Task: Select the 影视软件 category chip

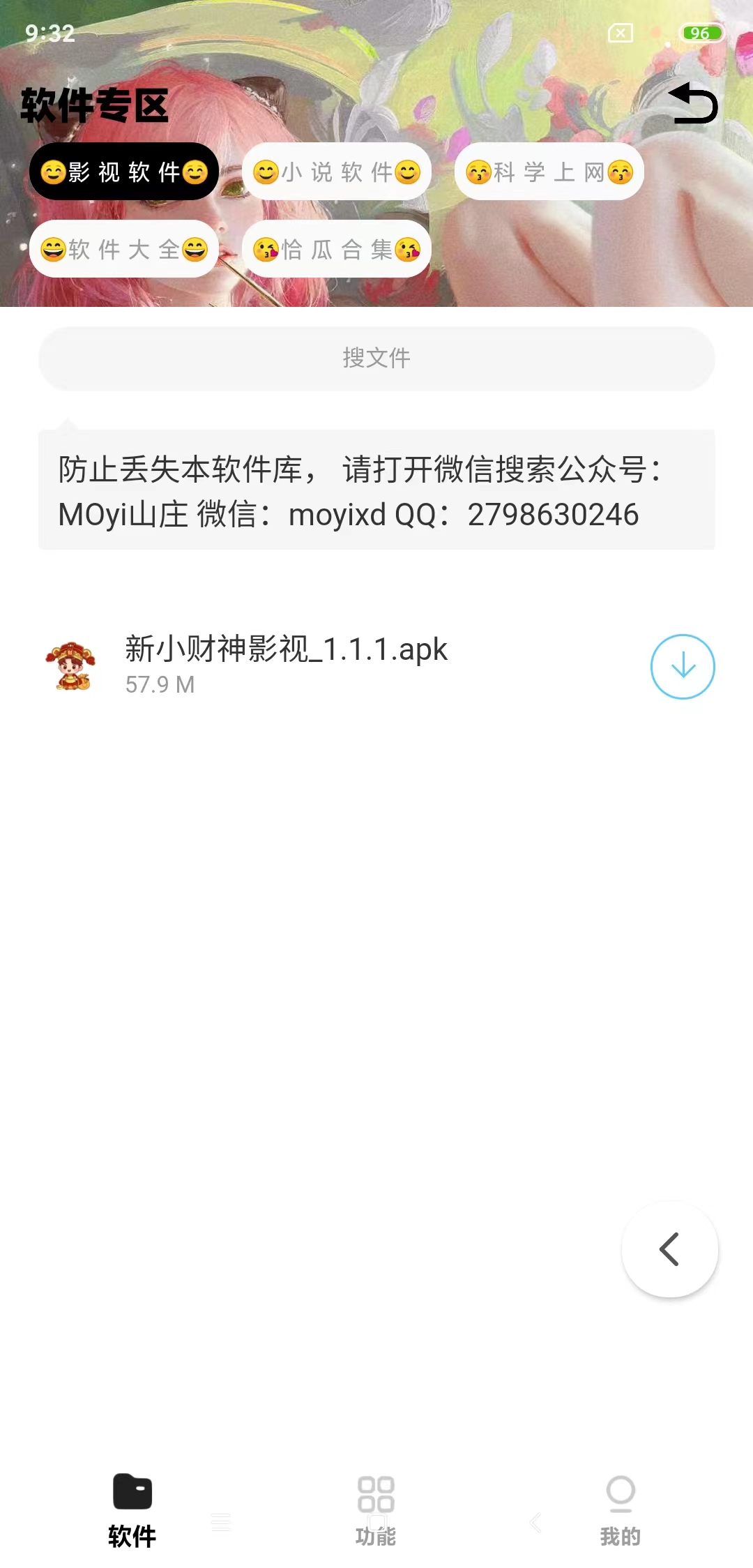Action: coord(123,171)
